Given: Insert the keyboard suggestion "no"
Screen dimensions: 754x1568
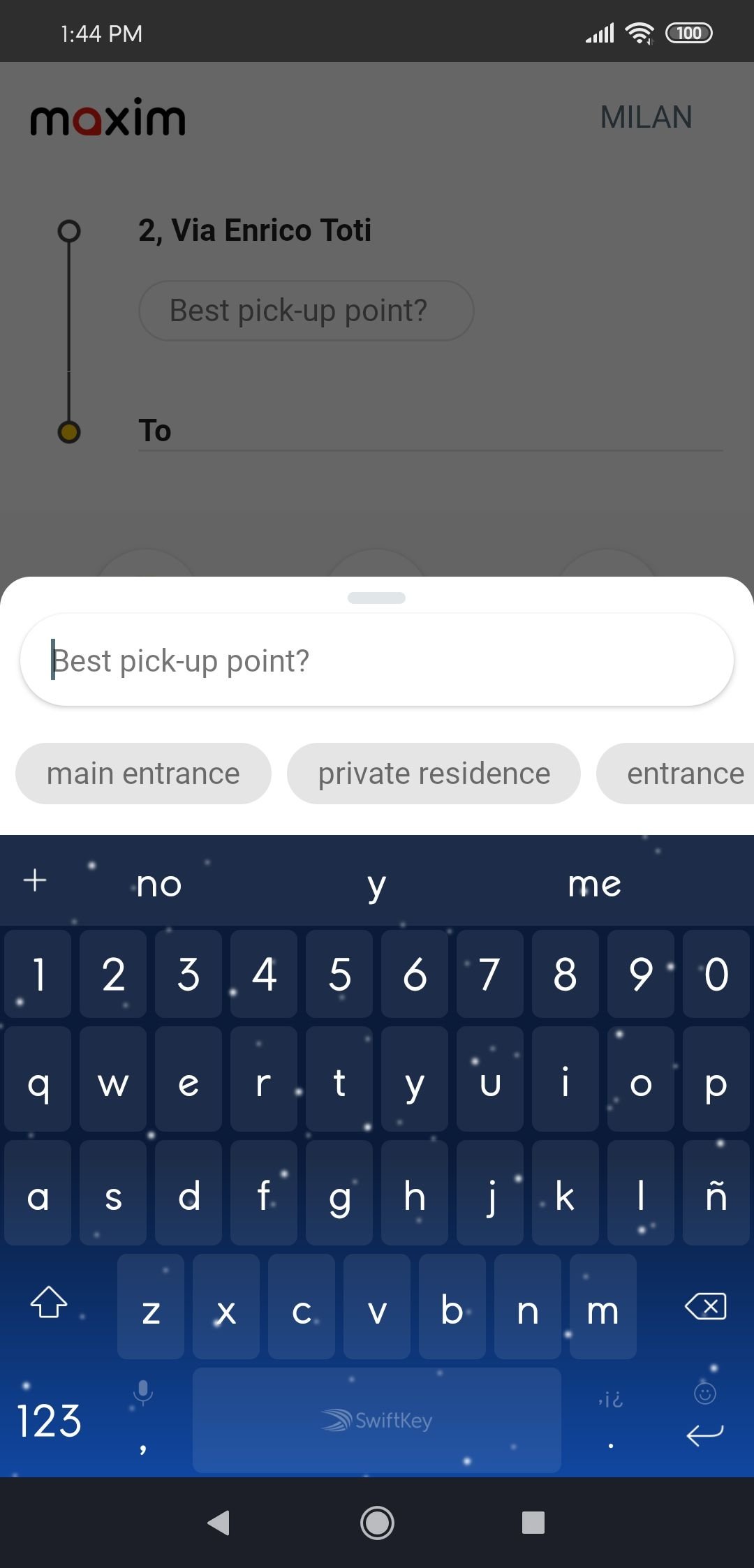Looking at the screenshot, I should (x=159, y=884).
